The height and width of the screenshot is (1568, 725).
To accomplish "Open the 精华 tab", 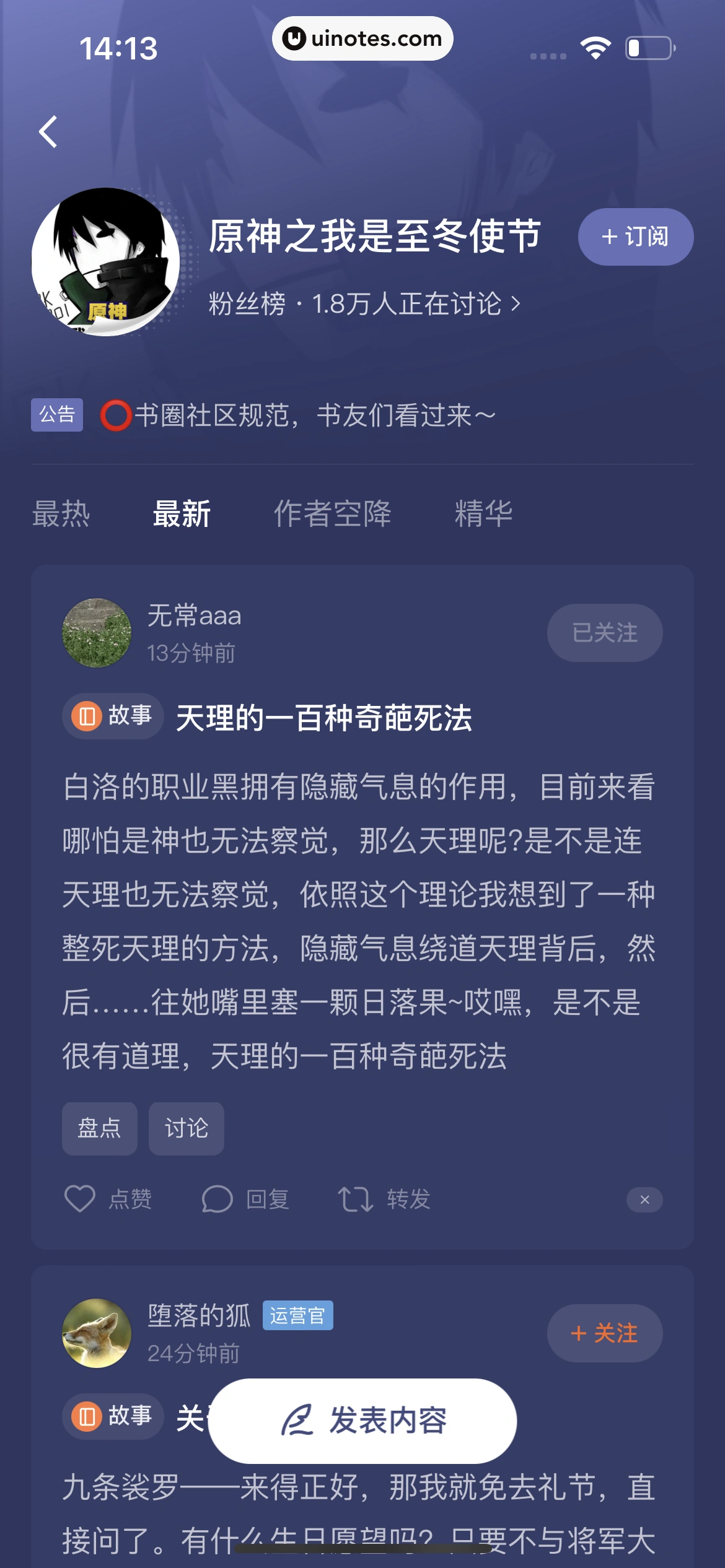I will (x=483, y=514).
